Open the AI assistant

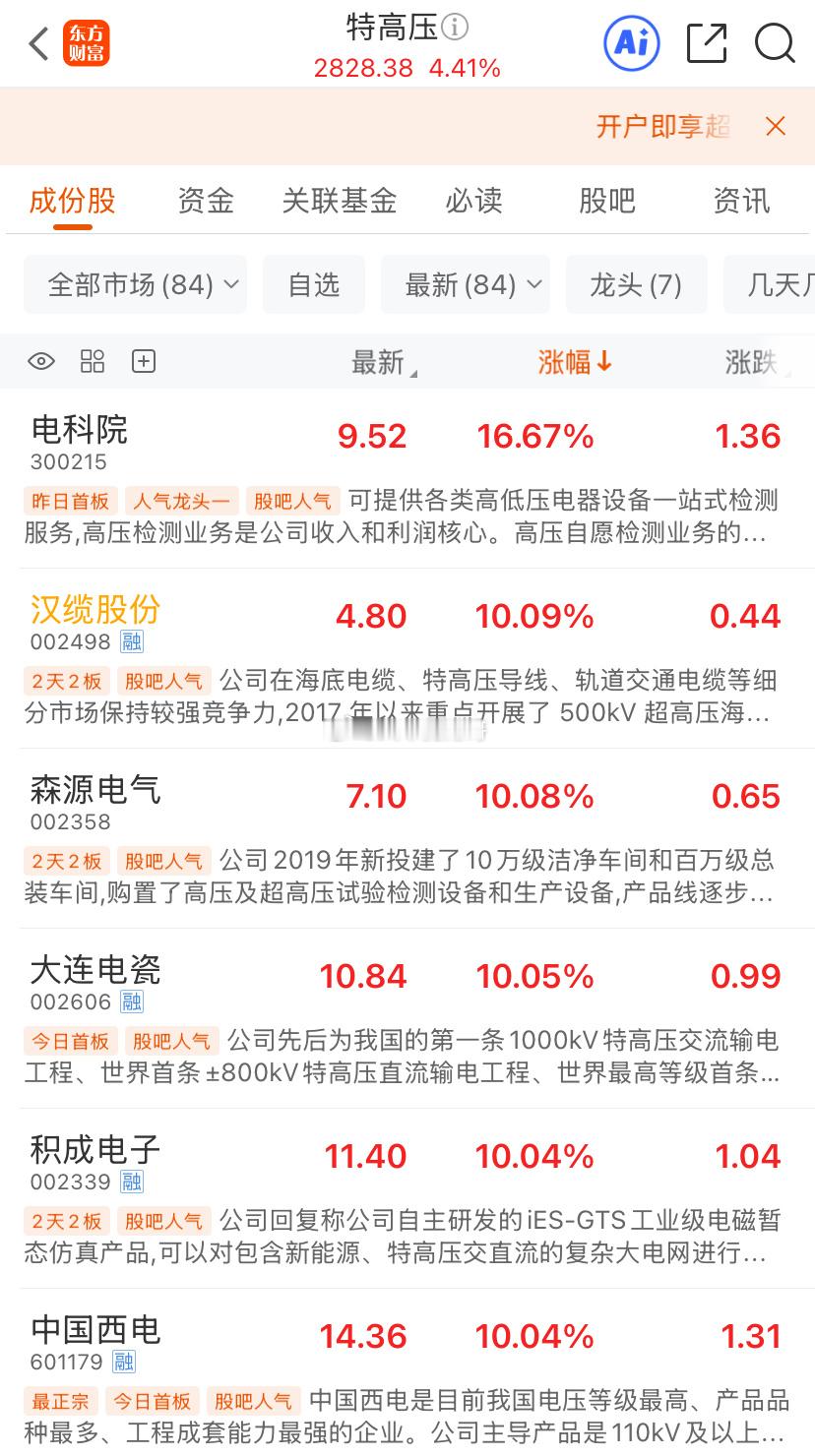pos(630,43)
